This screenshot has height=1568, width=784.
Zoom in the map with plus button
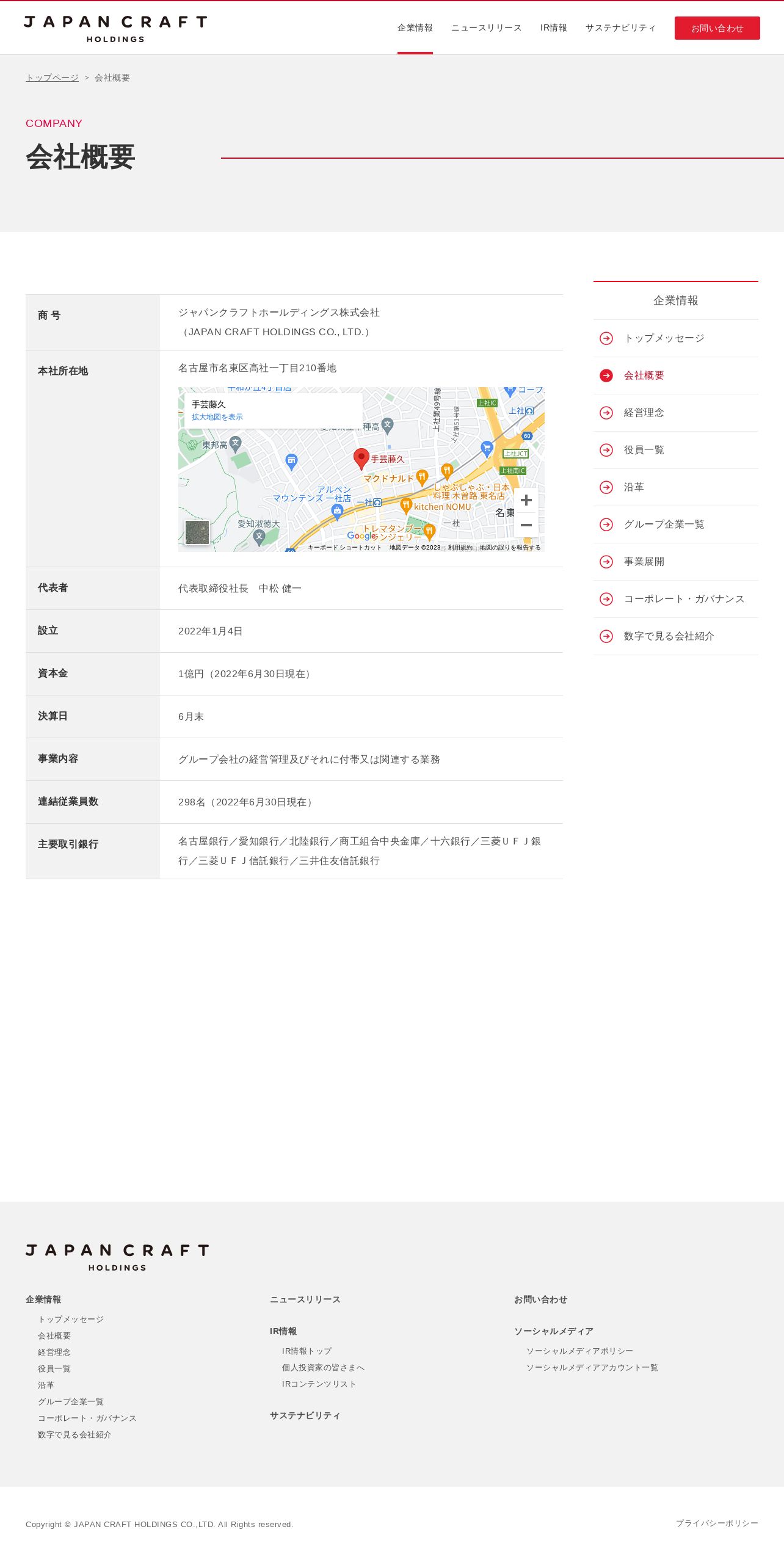click(526, 500)
